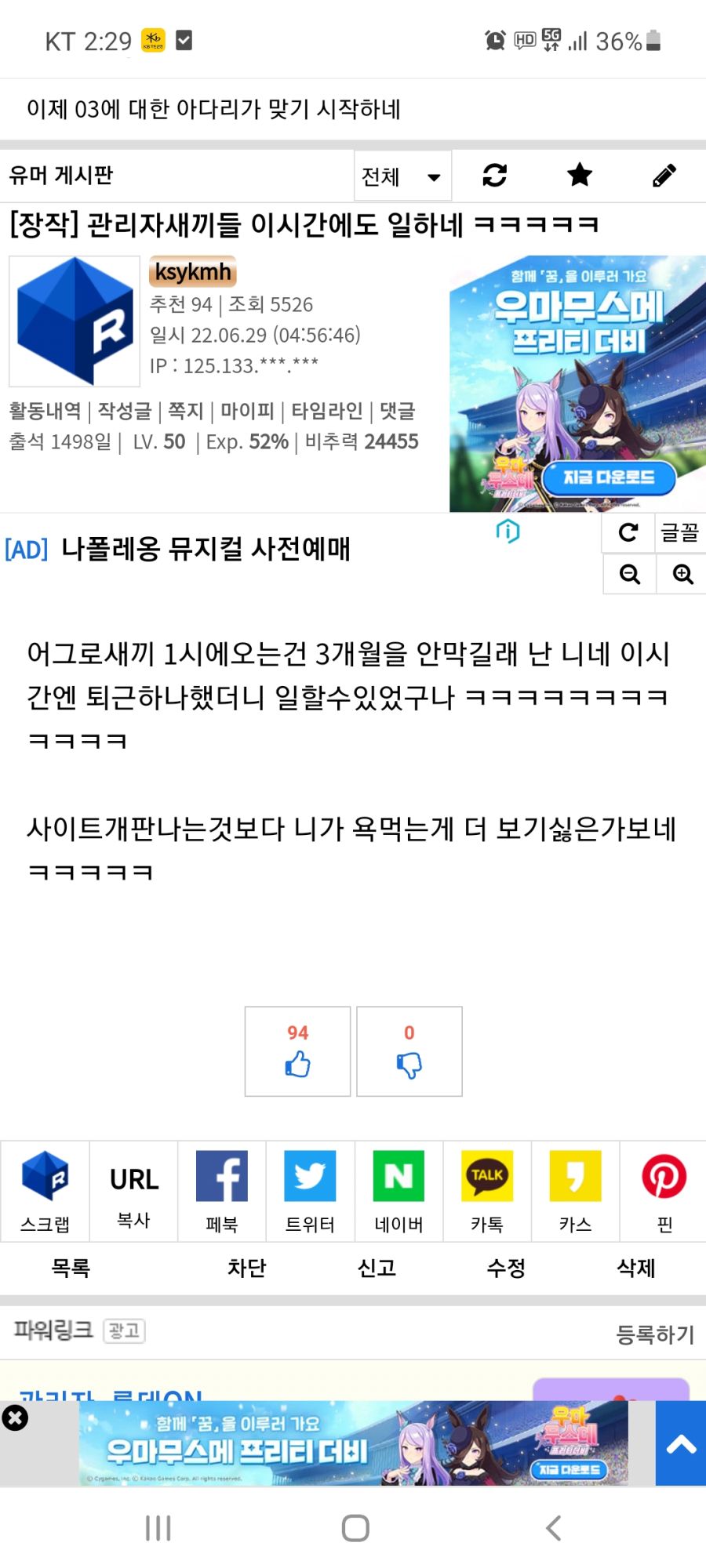The width and height of the screenshot is (706, 1568).
Task: Open the 전체 category dropdown
Action: pos(402,176)
